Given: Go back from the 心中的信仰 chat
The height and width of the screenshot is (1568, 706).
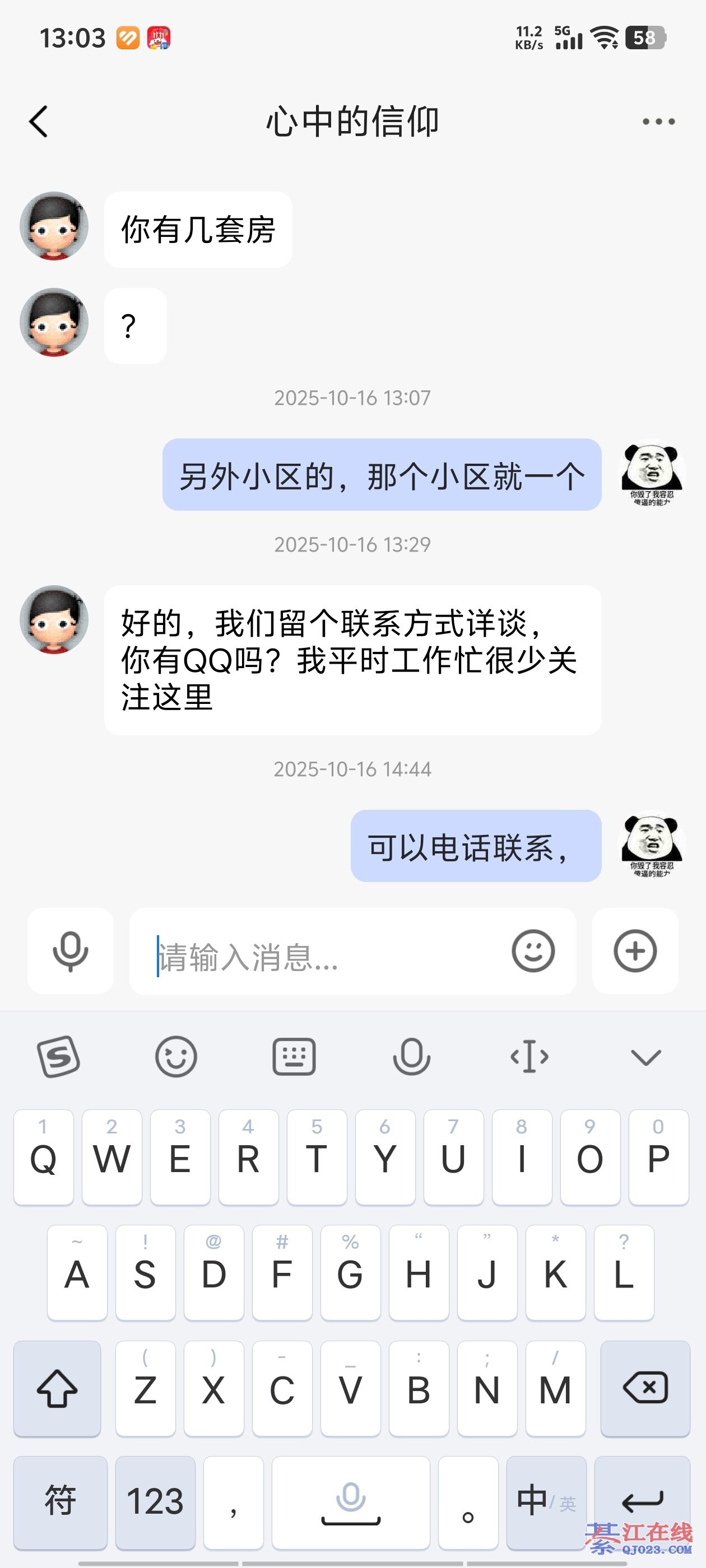Looking at the screenshot, I should tap(38, 122).
